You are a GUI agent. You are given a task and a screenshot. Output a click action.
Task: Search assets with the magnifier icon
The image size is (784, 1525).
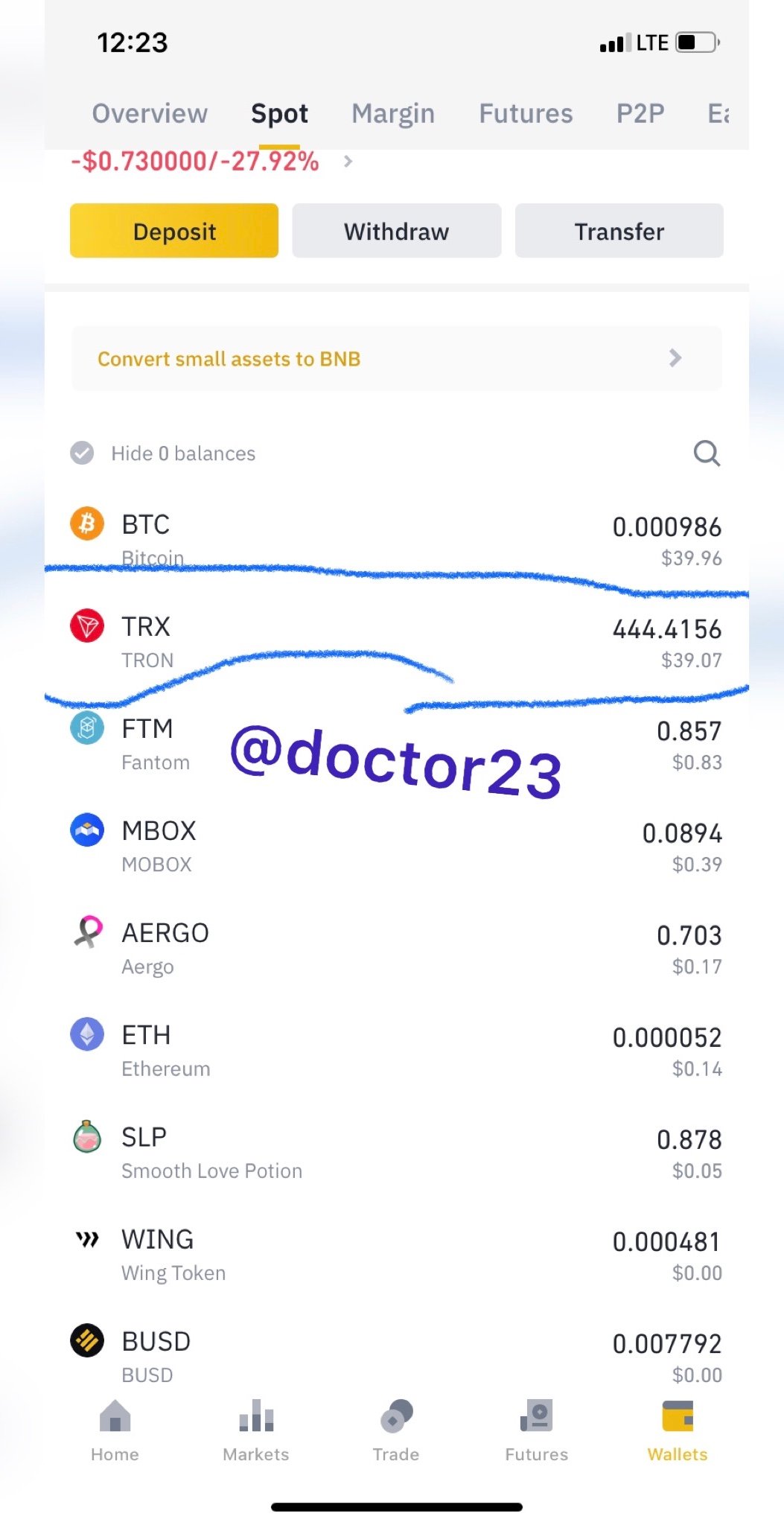(x=707, y=453)
